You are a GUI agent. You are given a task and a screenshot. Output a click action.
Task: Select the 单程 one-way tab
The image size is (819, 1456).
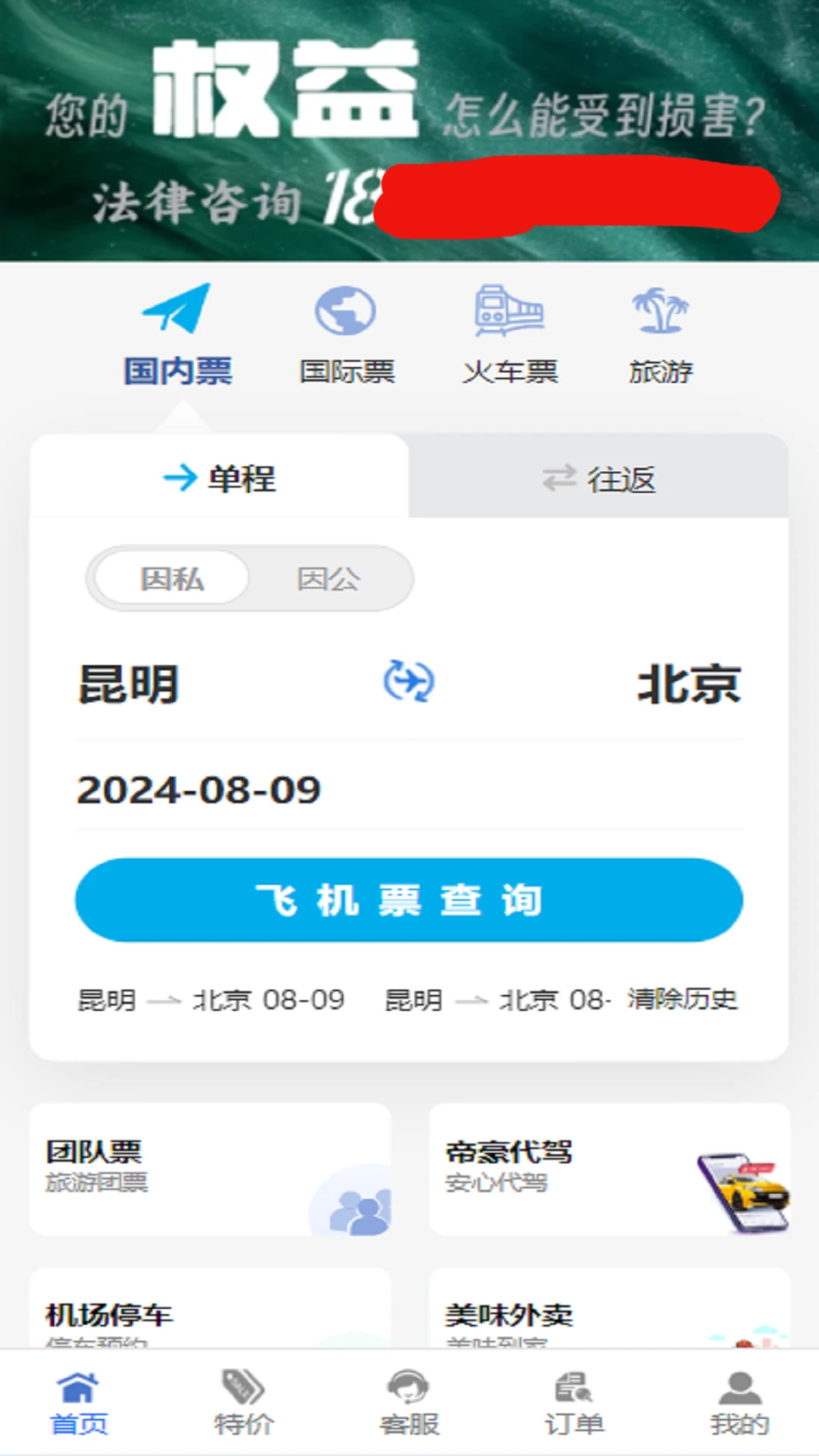pos(218,478)
